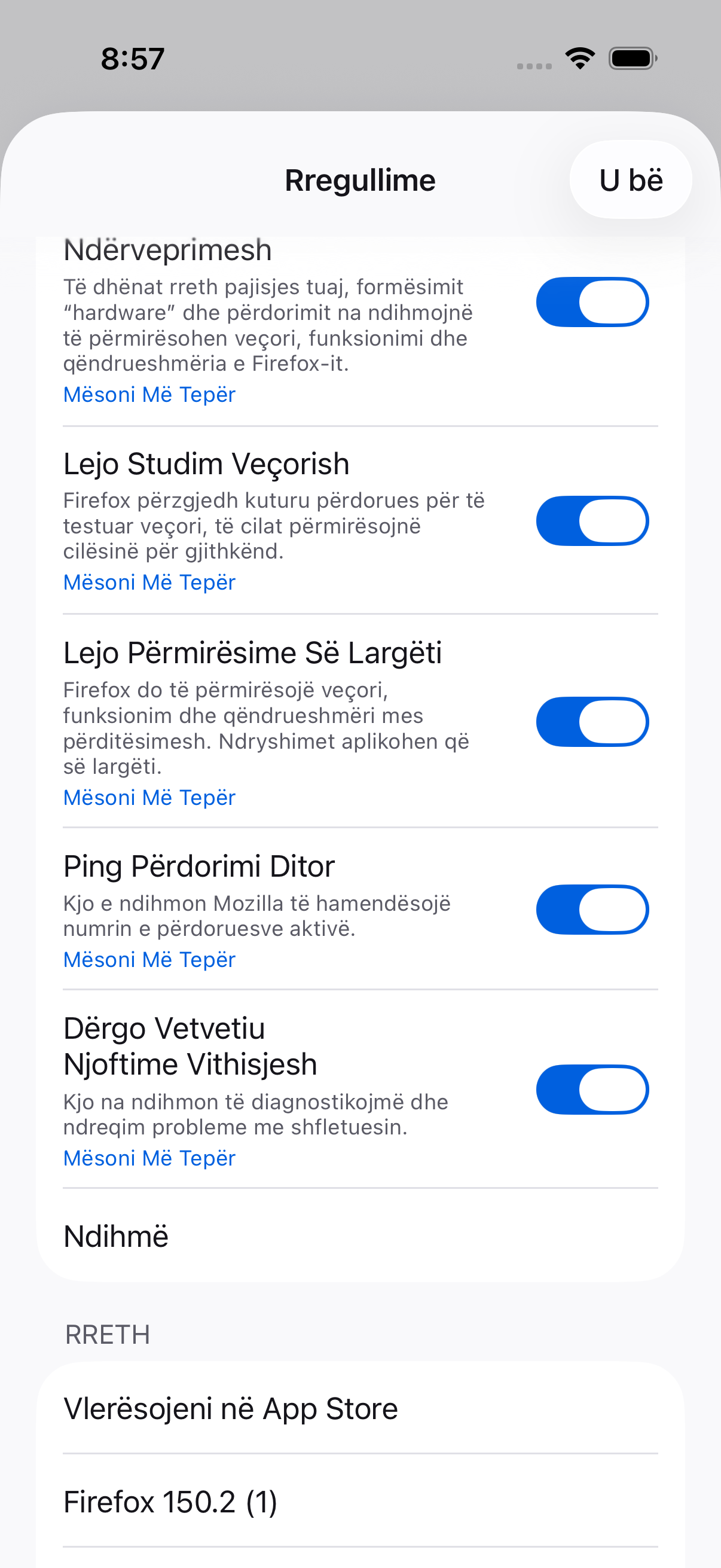The image size is (721, 1568).
Task: Tap Mësoni Më Tepër under Njoftime Vithisjesh
Action: point(149,1158)
